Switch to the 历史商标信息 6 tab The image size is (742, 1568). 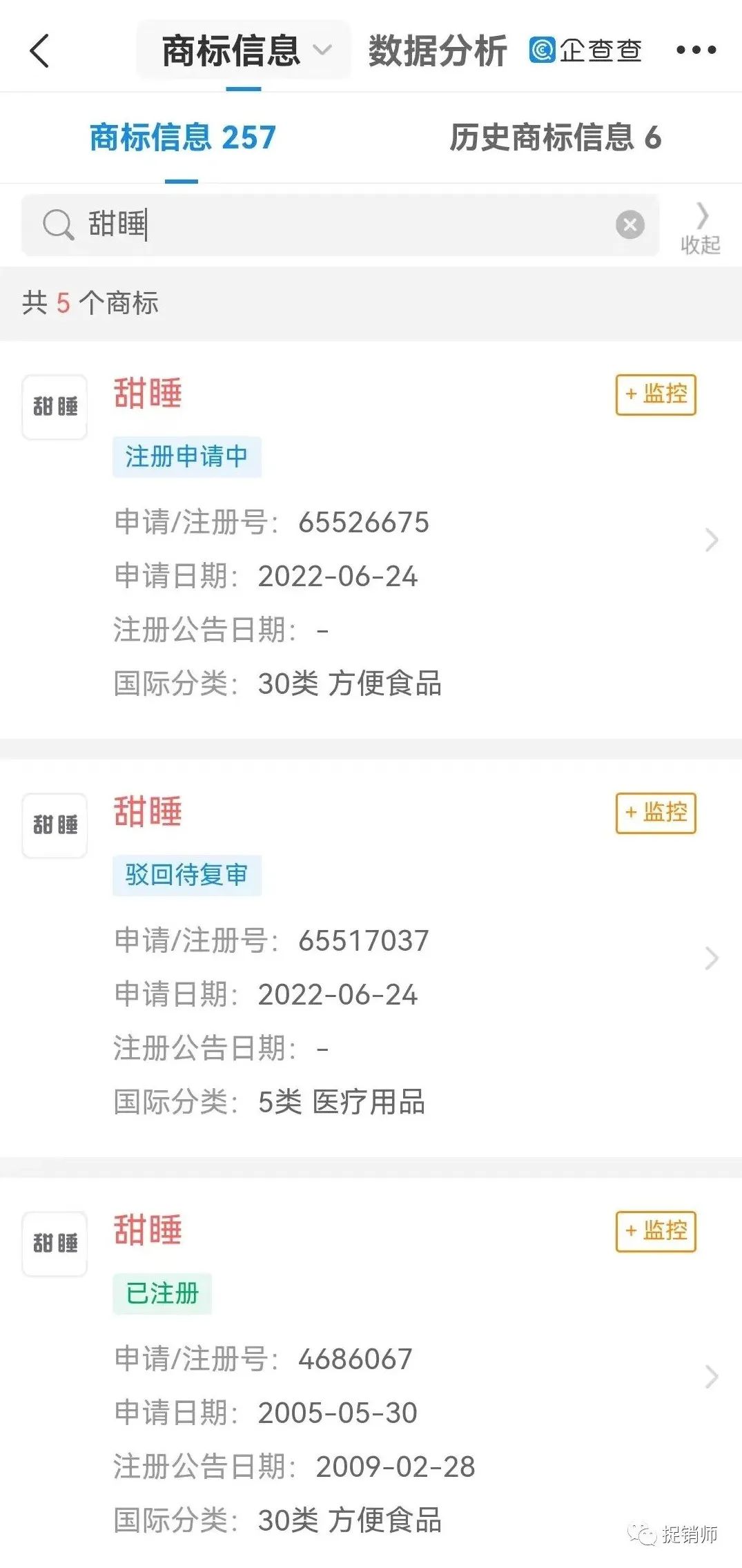pos(556,138)
